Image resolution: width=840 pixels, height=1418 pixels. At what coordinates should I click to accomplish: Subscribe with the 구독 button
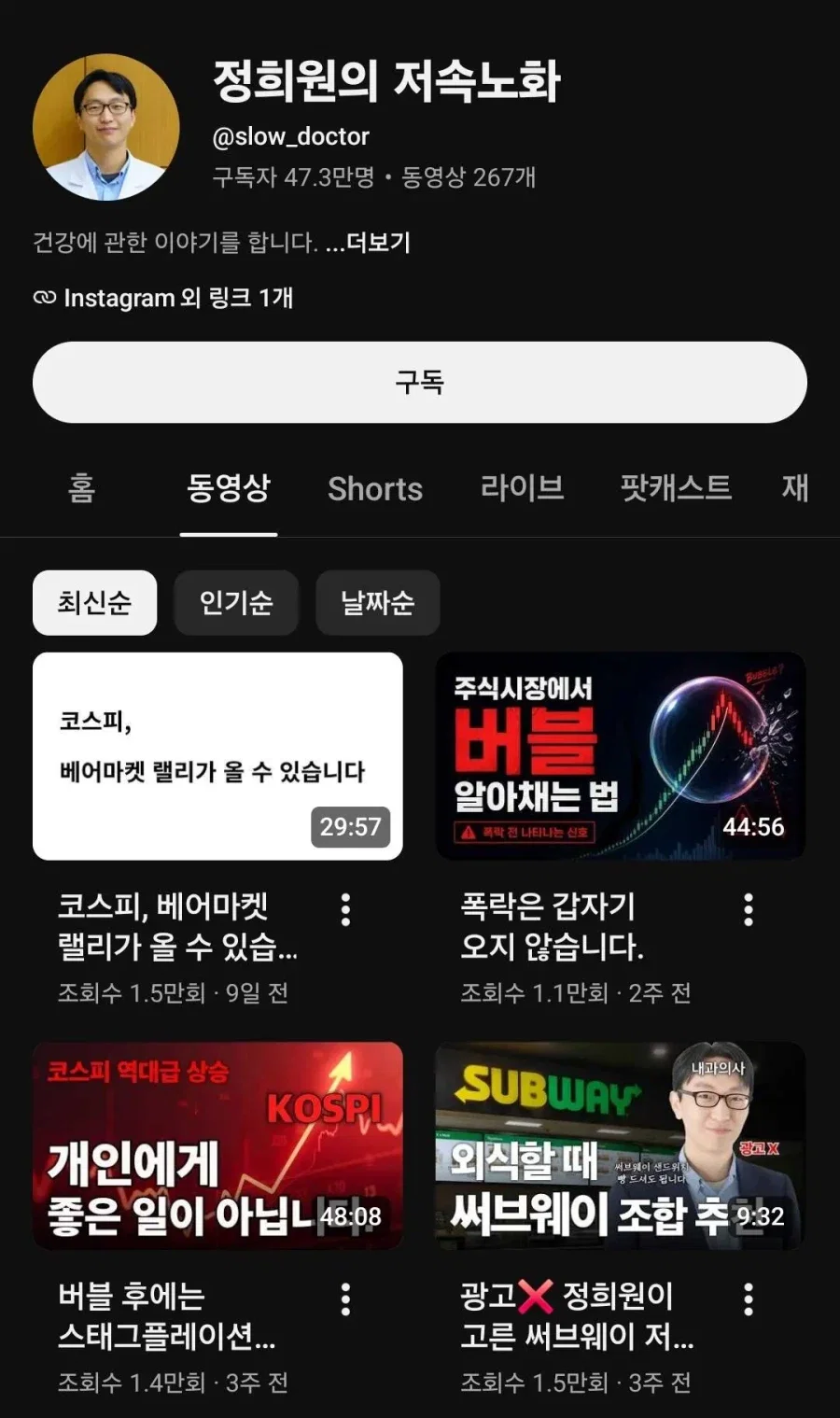click(x=419, y=382)
